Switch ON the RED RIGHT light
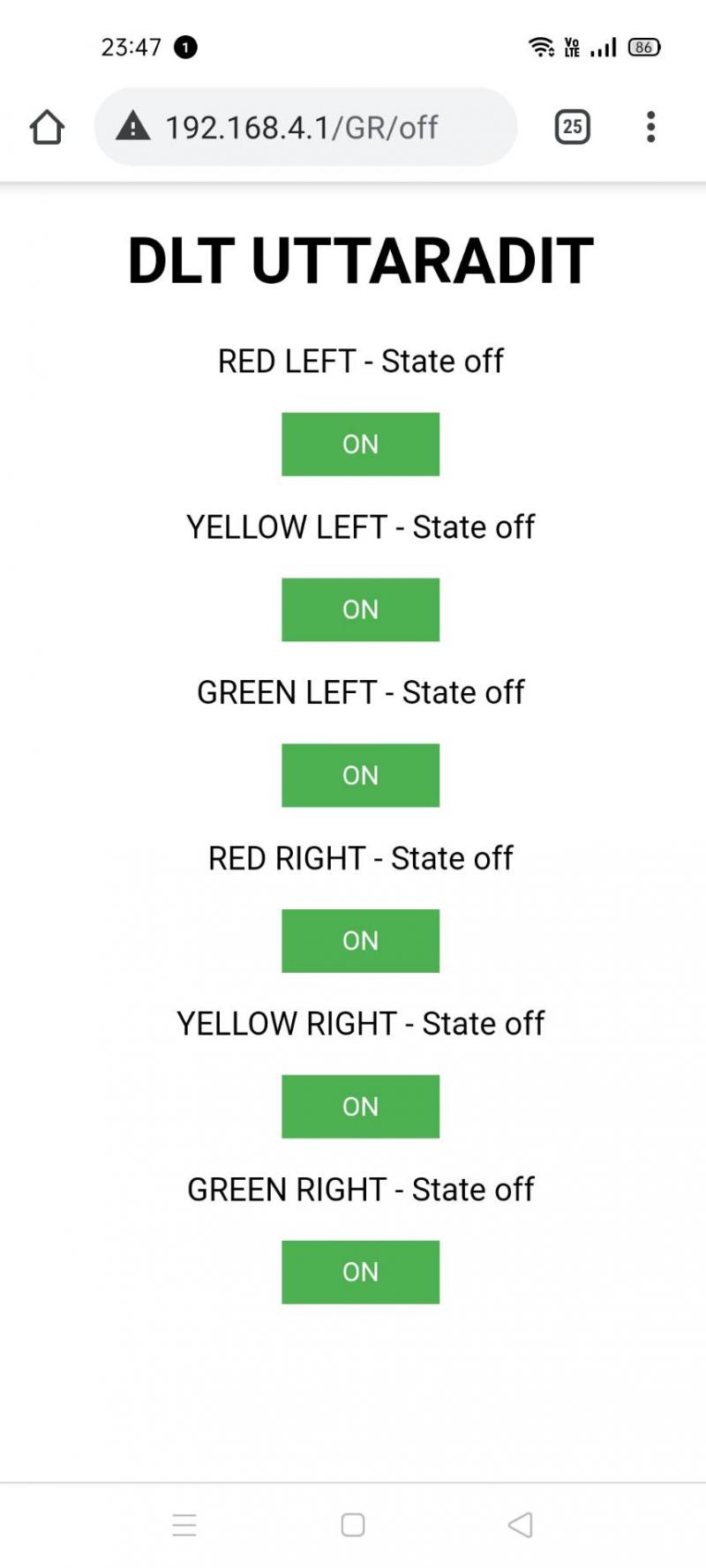Image resolution: width=706 pixels, height=1568 pixels. [360, 941]
